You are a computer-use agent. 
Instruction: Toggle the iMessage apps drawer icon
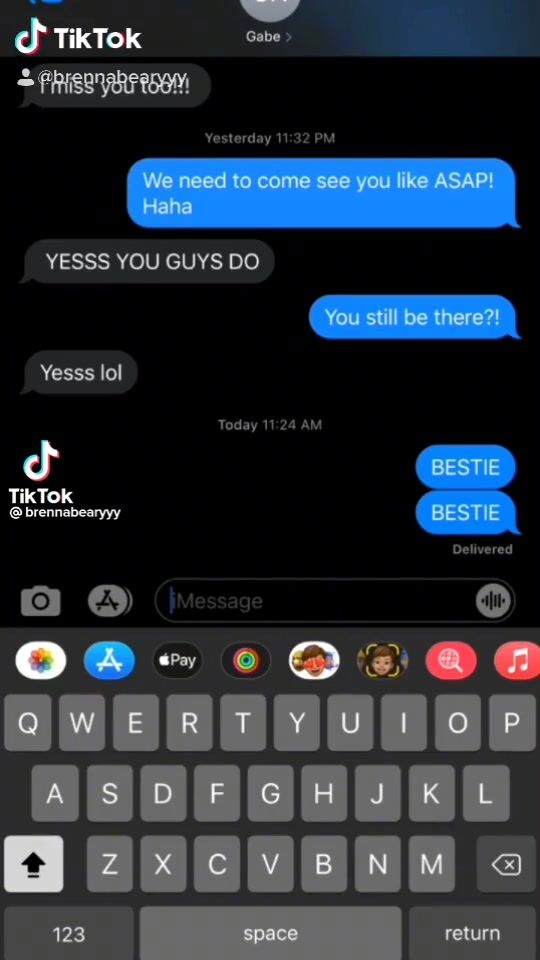click(x=110, y=601)
